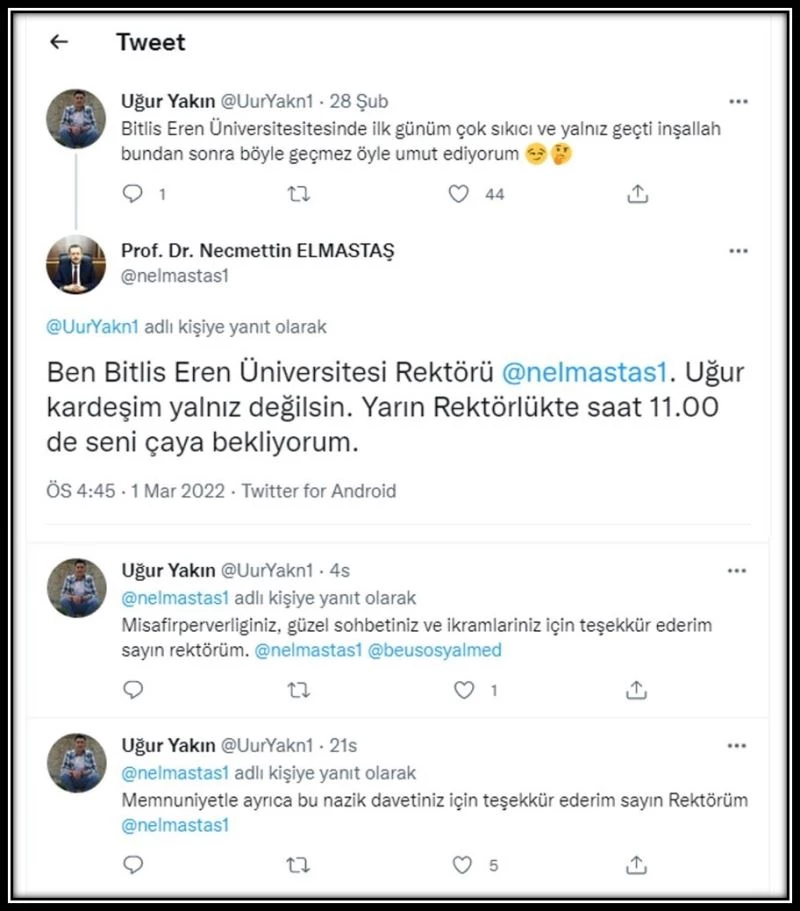Click the retweet icon under the first tweet

click(297, 193)
